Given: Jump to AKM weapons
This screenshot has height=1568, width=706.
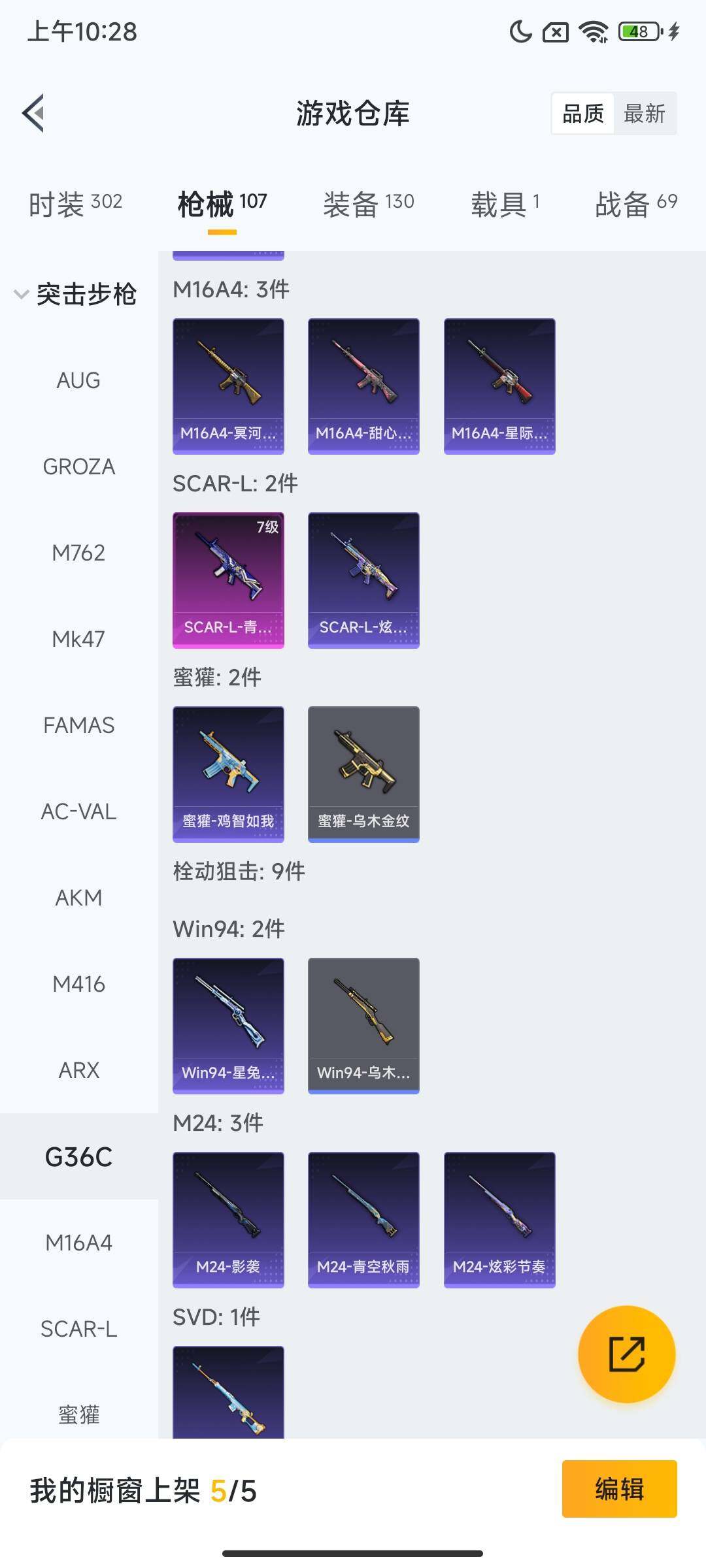Looking at the screenshot, I should (x=78, y=898).
